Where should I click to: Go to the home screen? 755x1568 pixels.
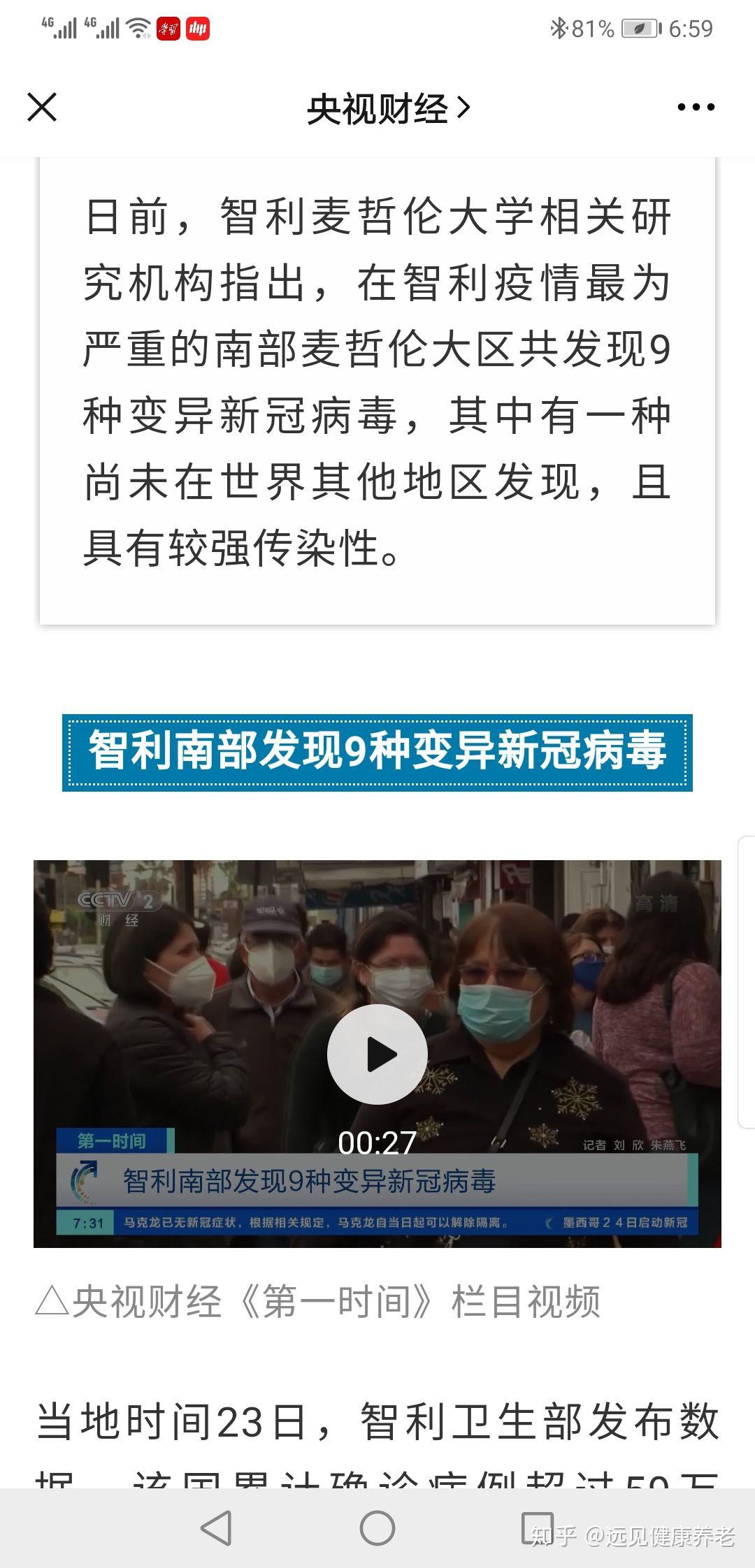(x=377, y=1527)
